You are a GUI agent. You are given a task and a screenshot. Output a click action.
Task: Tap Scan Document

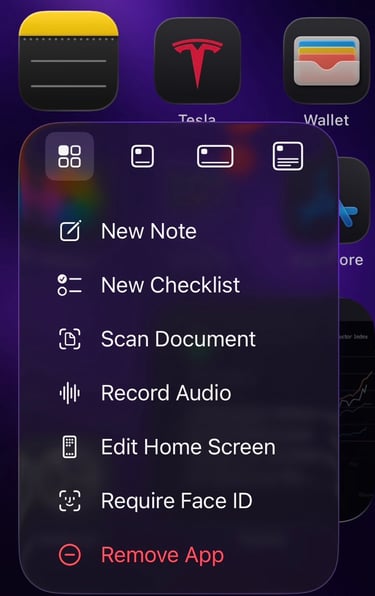[179, 339]
